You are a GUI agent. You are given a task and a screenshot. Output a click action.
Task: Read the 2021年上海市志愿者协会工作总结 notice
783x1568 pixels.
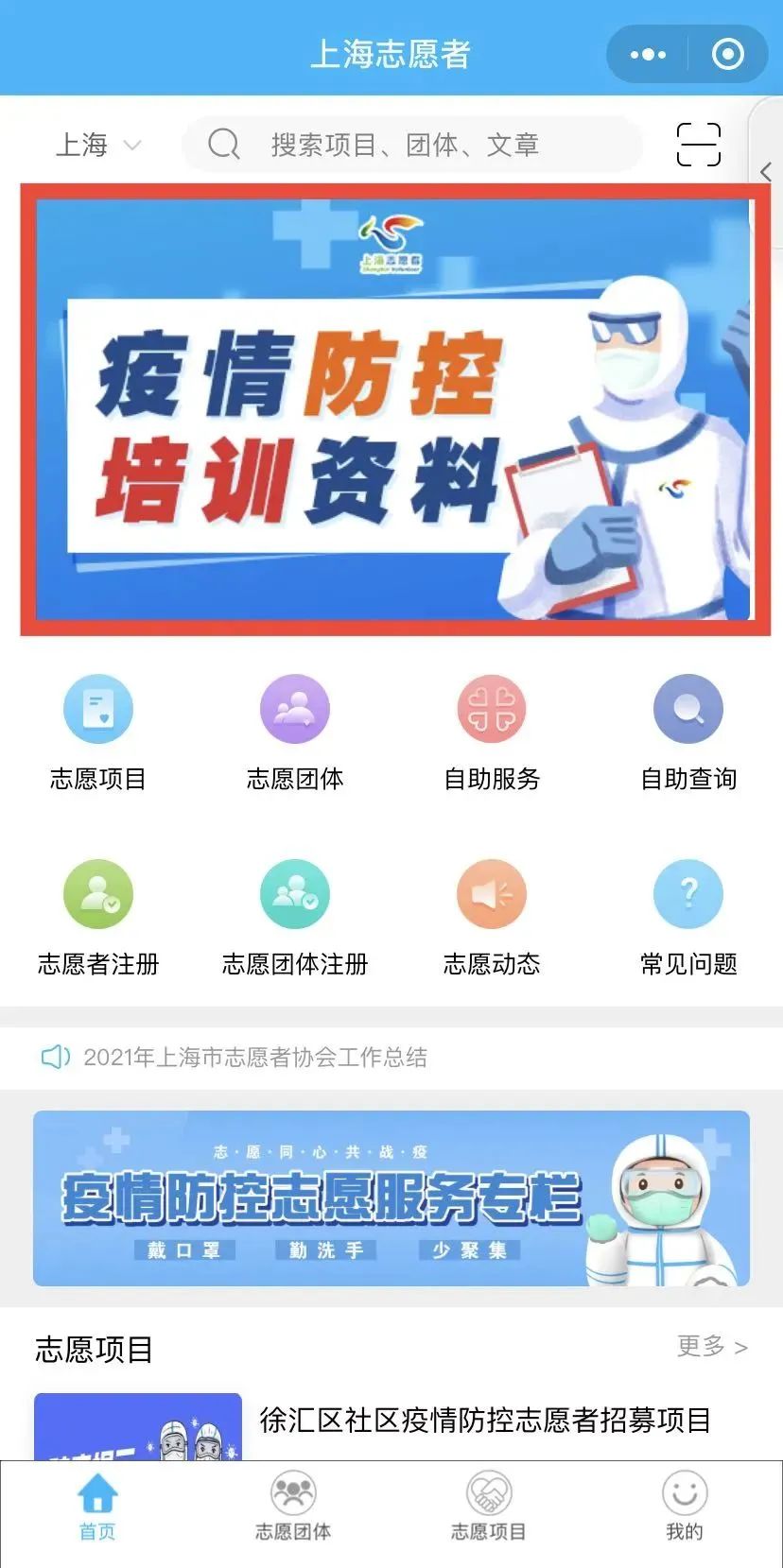click(255, 1057)
